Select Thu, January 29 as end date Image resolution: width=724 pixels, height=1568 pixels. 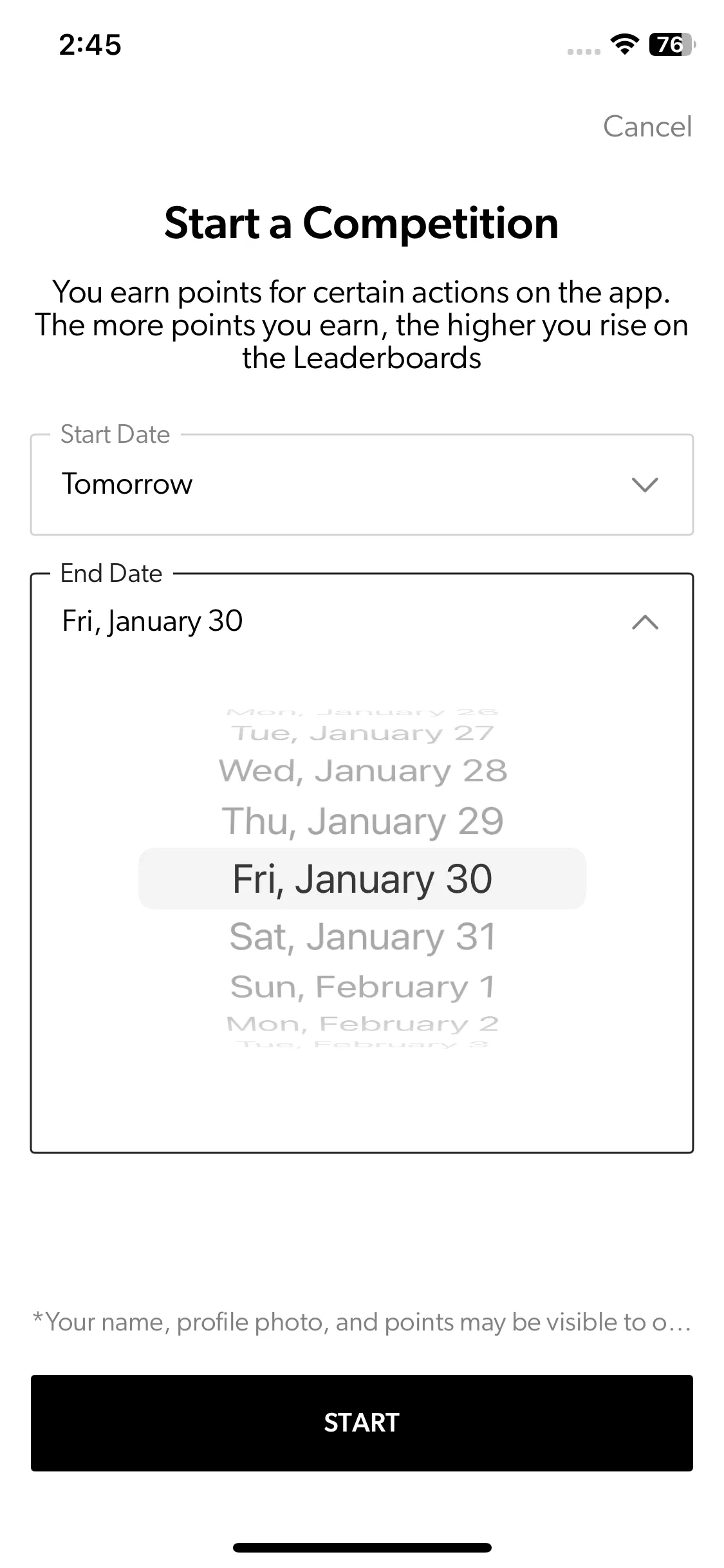(362, 821)
